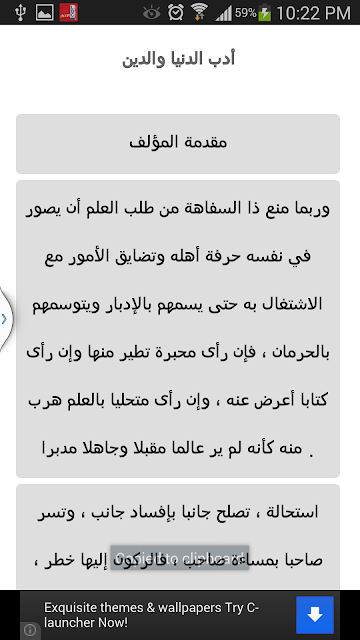Open the side drawer arrow handle
Screen dimensions: 360x640
click(x=5, y=319)
